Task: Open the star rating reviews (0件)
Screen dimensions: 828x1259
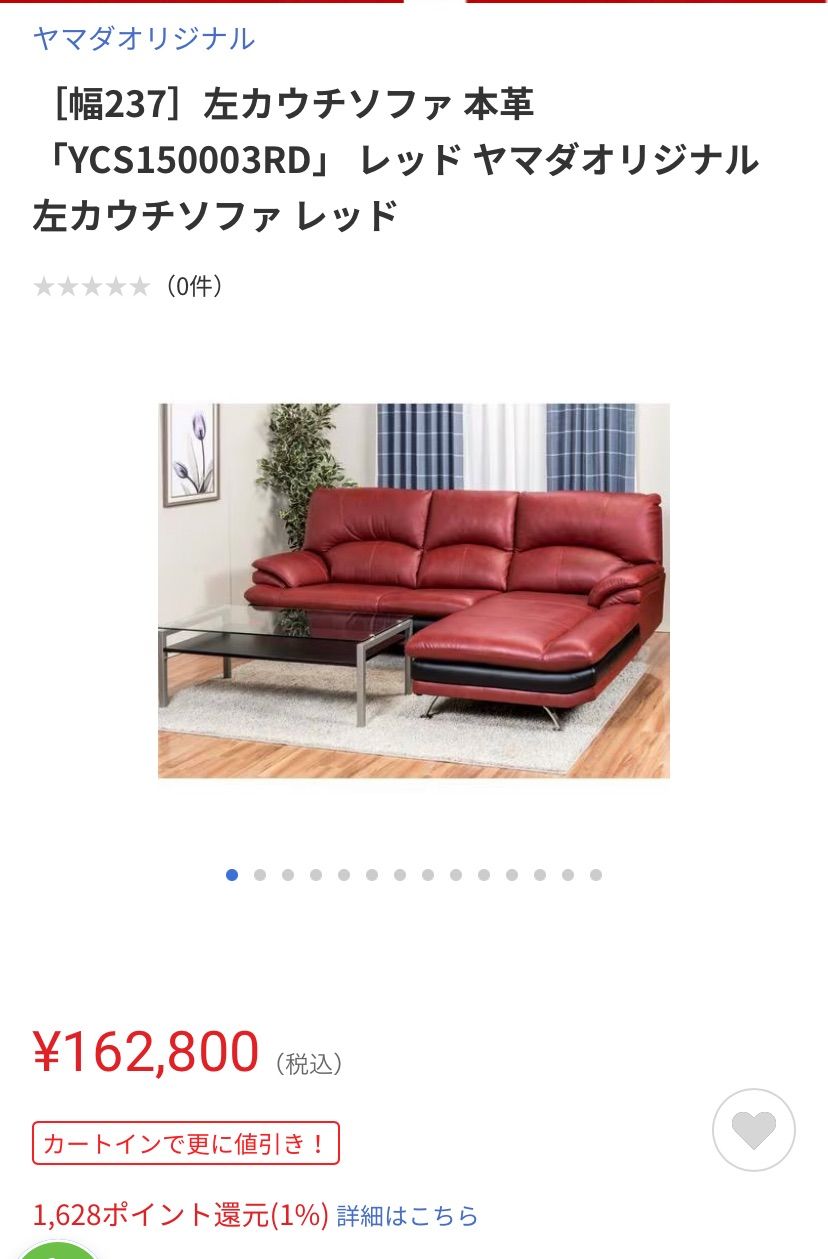Action: pyautogui.click(x=128, y=287)
